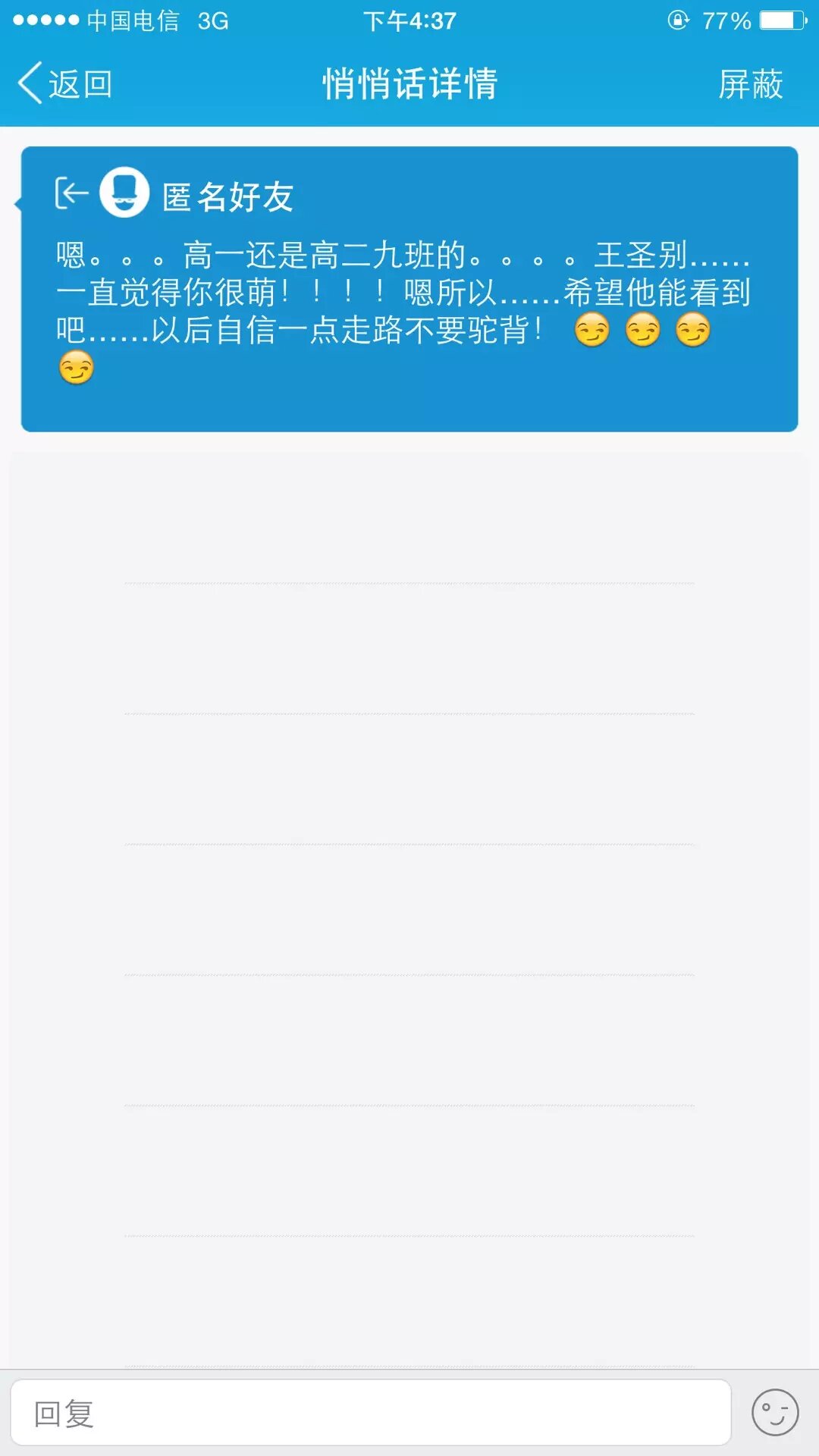Go back with the 返回 button
Viewport: 819px width, 1456px height.
pyautogui.click(x=66, y=83)
